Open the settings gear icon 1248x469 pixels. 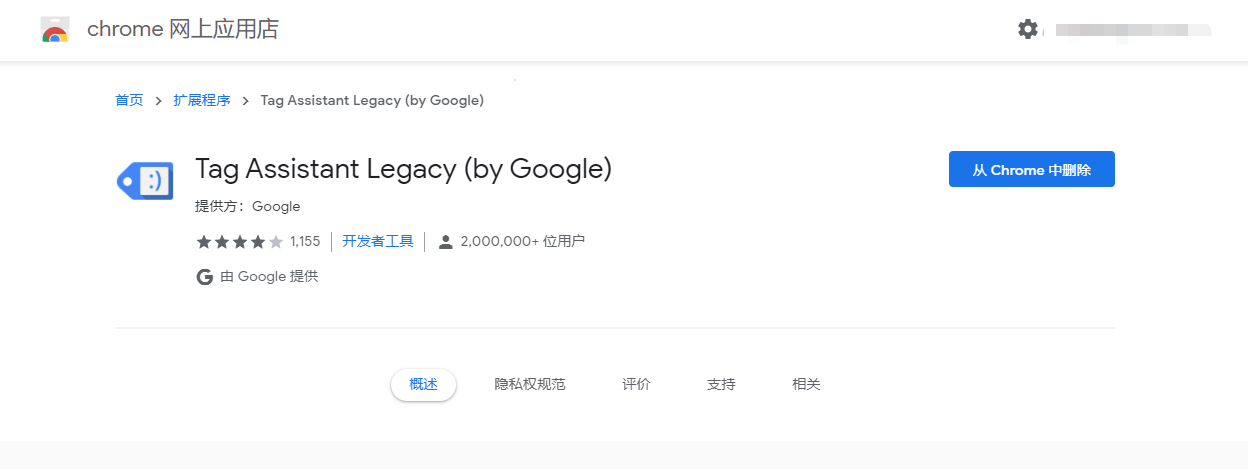1027,30
